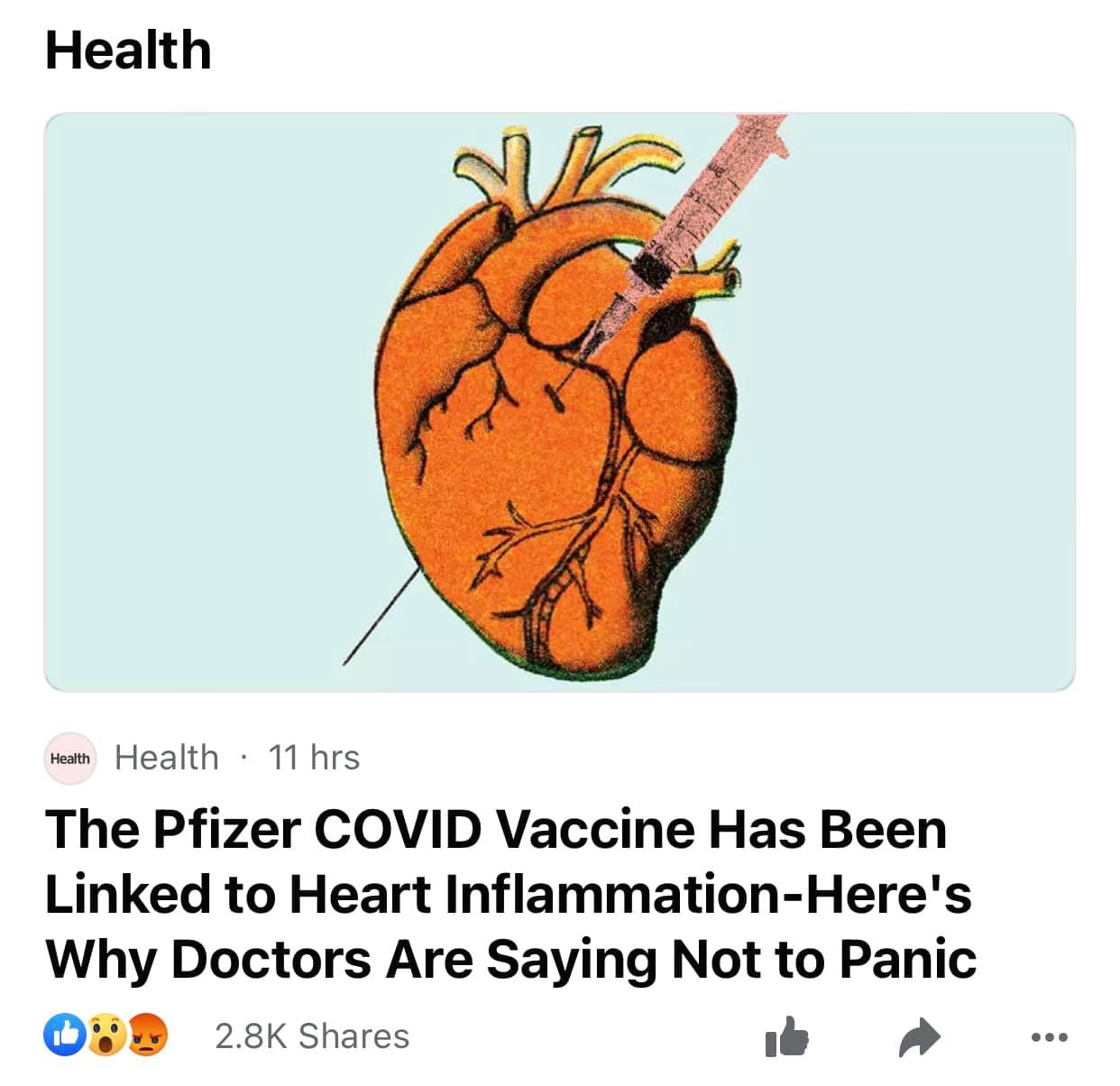Open the heart illustration article card
This screenshot has width=1120, height=1086.
pyautogui.click(x=559, y=401)
